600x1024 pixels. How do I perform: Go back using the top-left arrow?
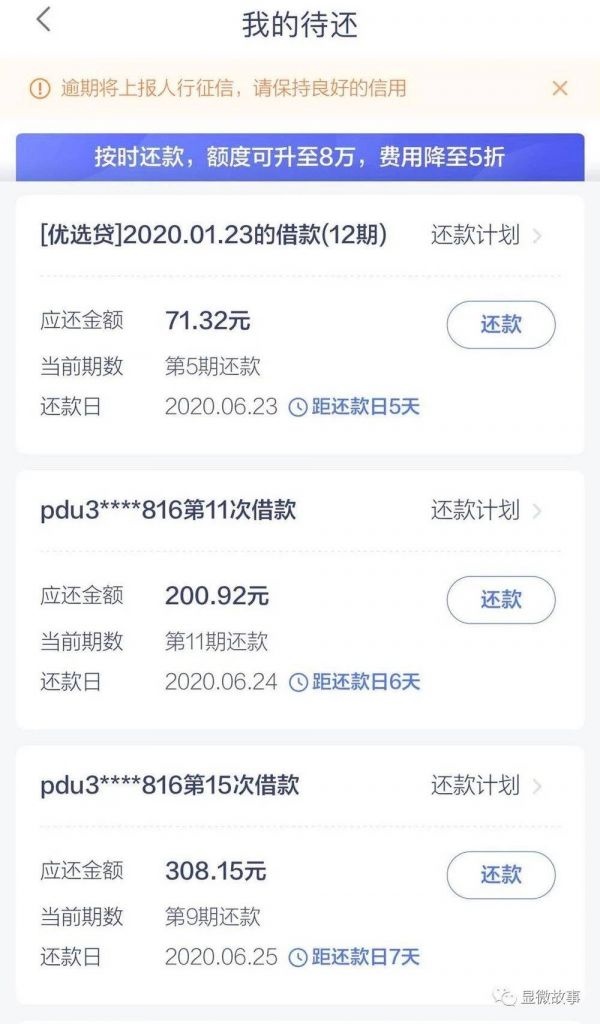pos(42,19)
